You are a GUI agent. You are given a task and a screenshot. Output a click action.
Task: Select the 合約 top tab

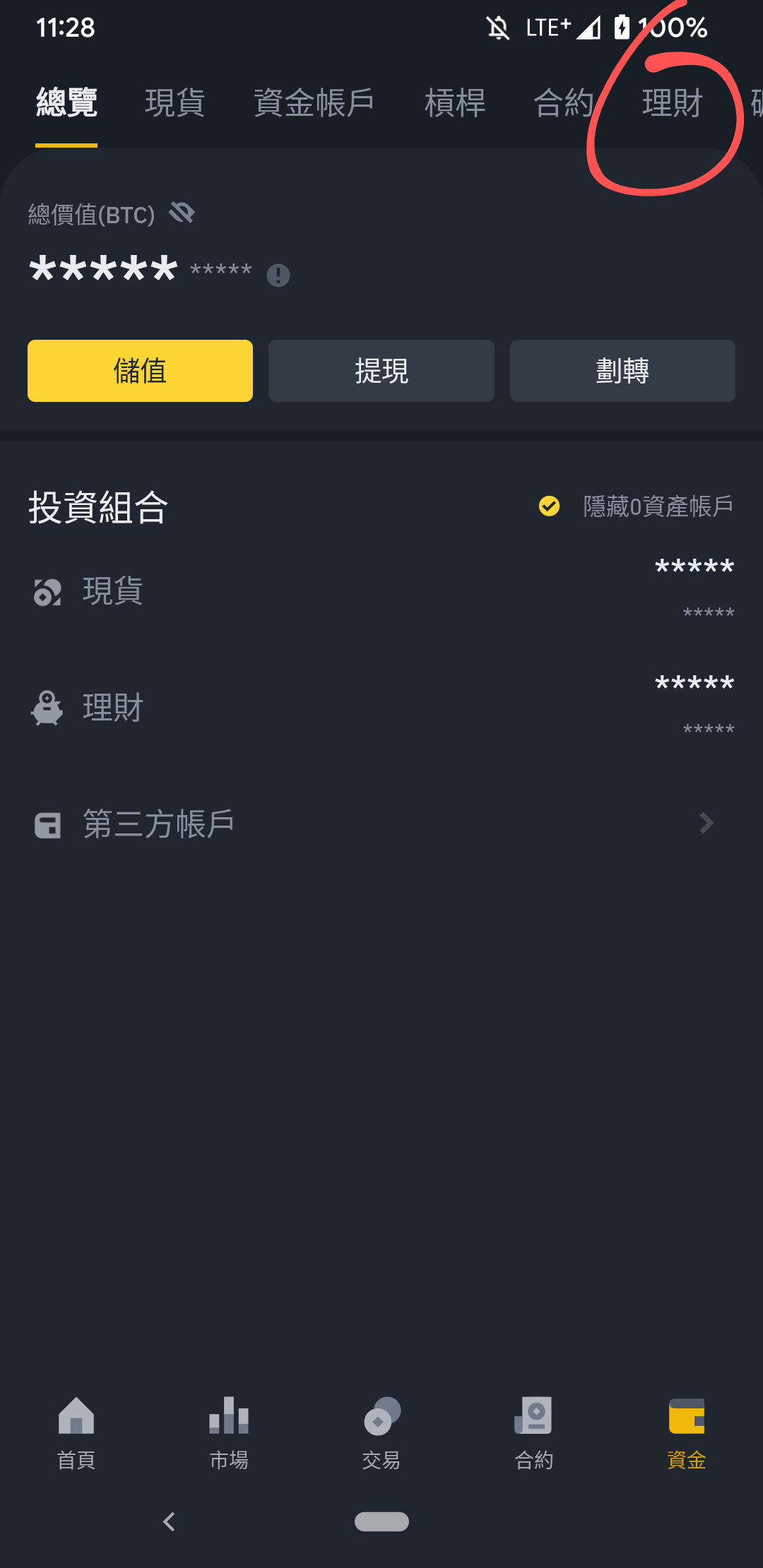point(563,103)
